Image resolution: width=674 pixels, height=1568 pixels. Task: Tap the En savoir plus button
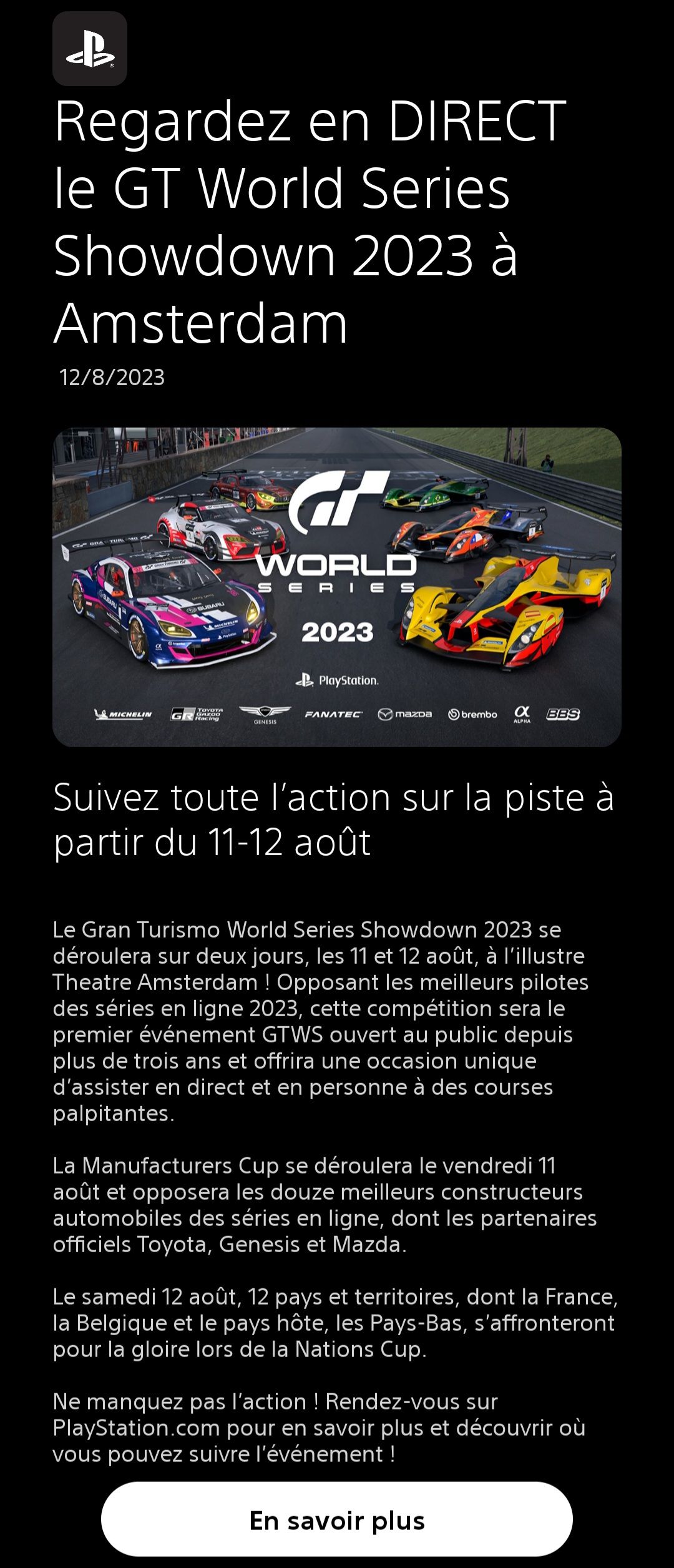point(337,1521)
